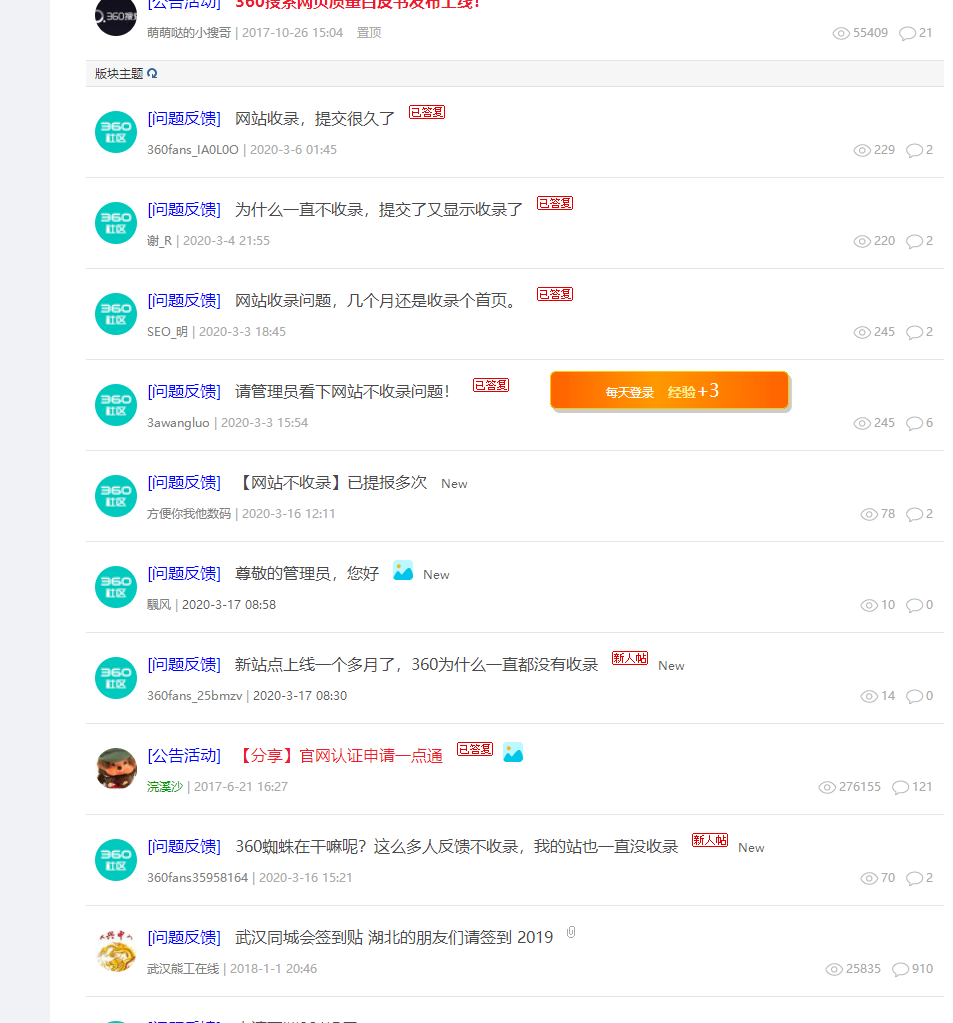Open 360fans_IA0L0O's avatar
The image size is (953, 1023).
pyautogui.click(x=115, y=131)
